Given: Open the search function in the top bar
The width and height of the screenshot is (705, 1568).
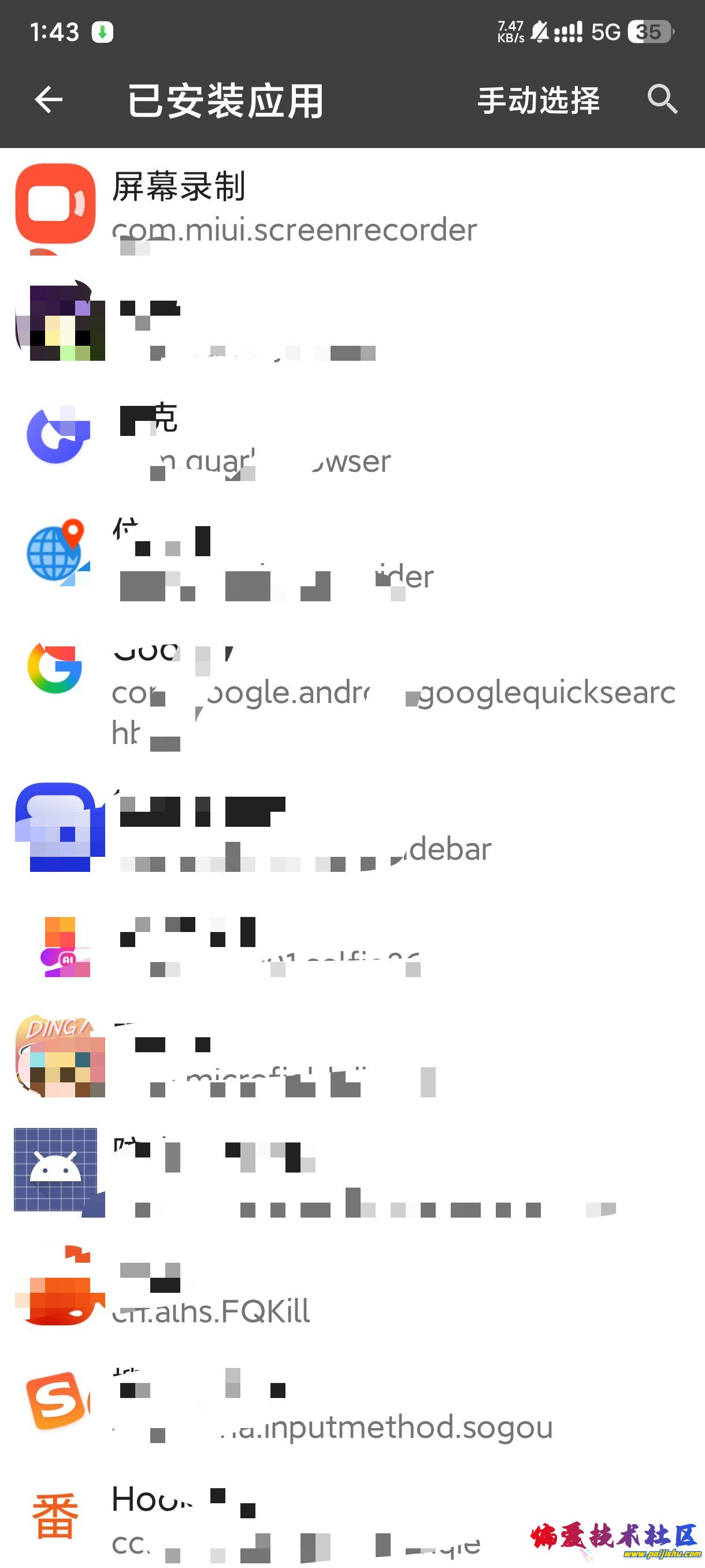Looking at the screenshot, I should 663,101.
